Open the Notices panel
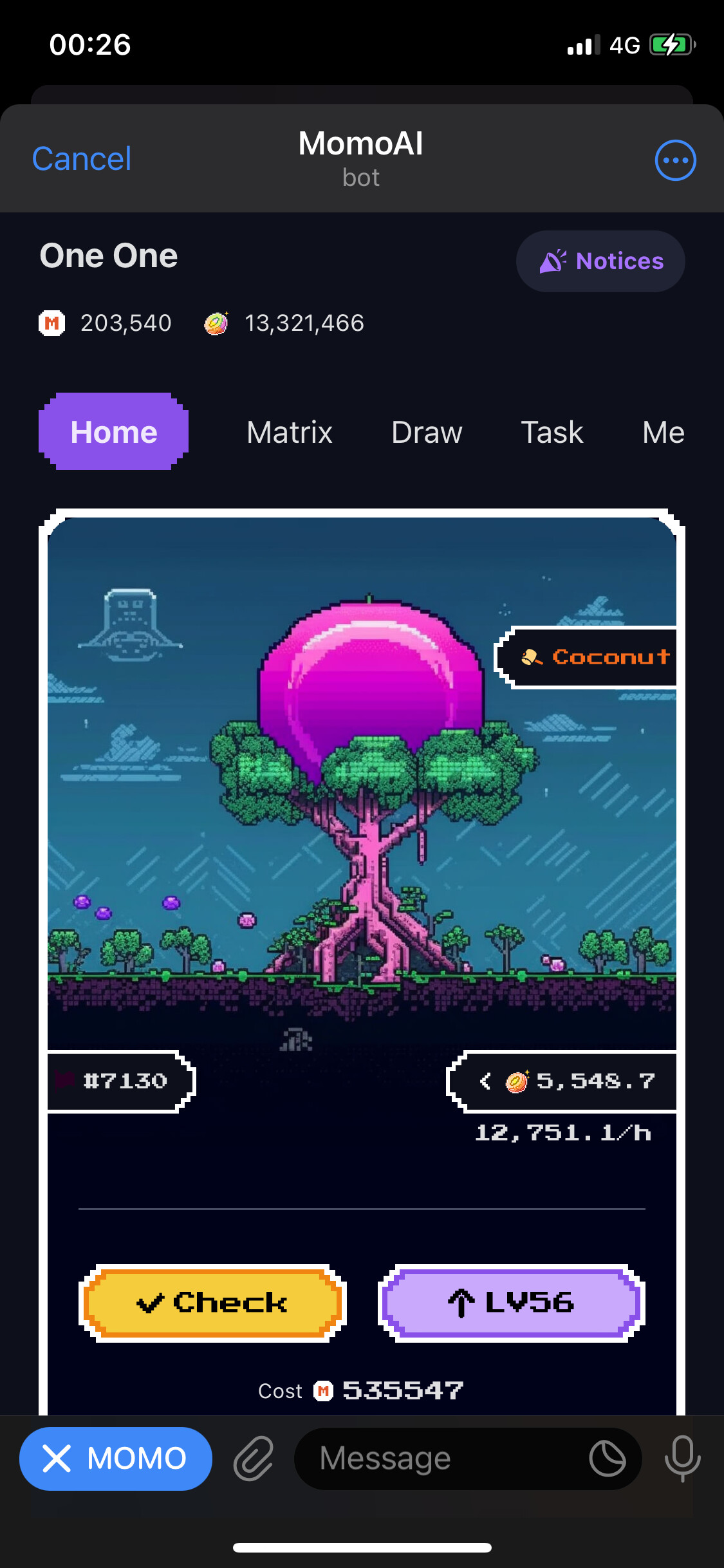This screenshot has height=1568, width=724. coord(600,261)
